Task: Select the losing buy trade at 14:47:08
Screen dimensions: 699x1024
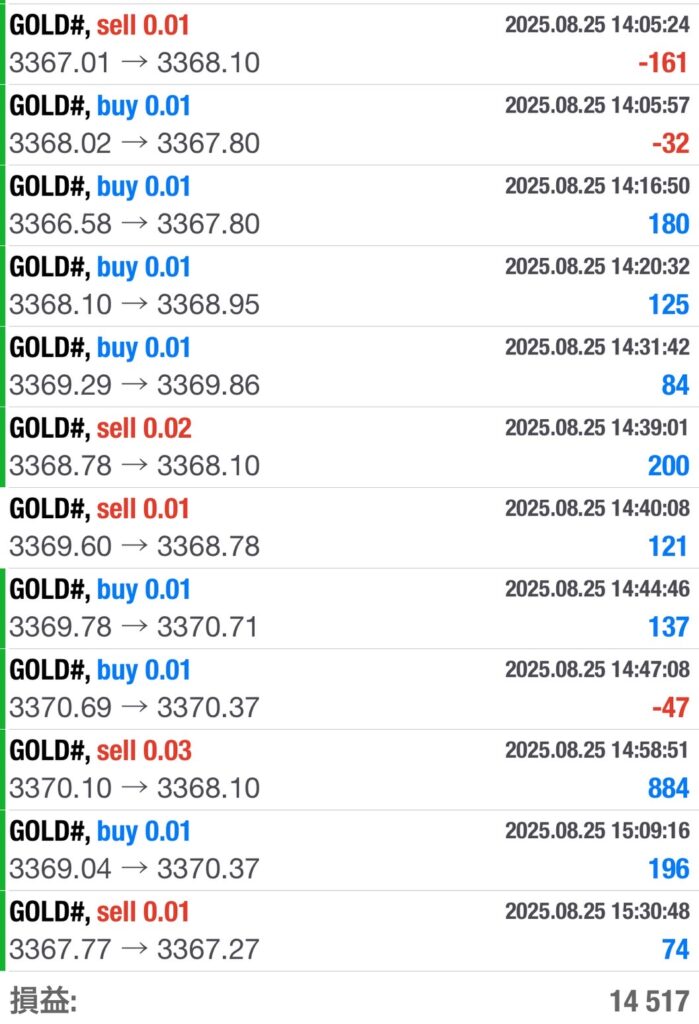Action: (349, 688)
